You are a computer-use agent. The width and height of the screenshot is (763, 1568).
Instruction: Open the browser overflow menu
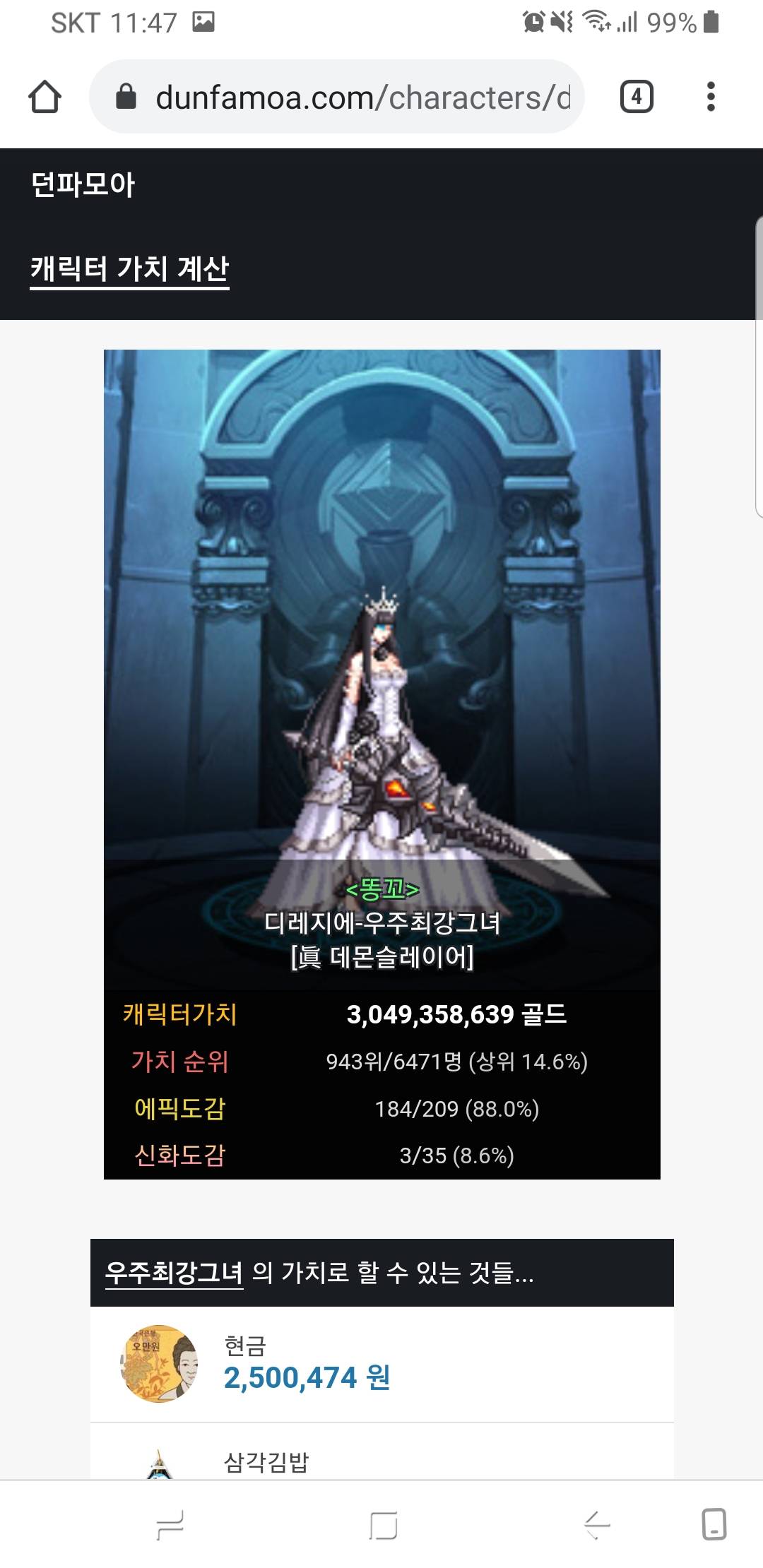711,97
